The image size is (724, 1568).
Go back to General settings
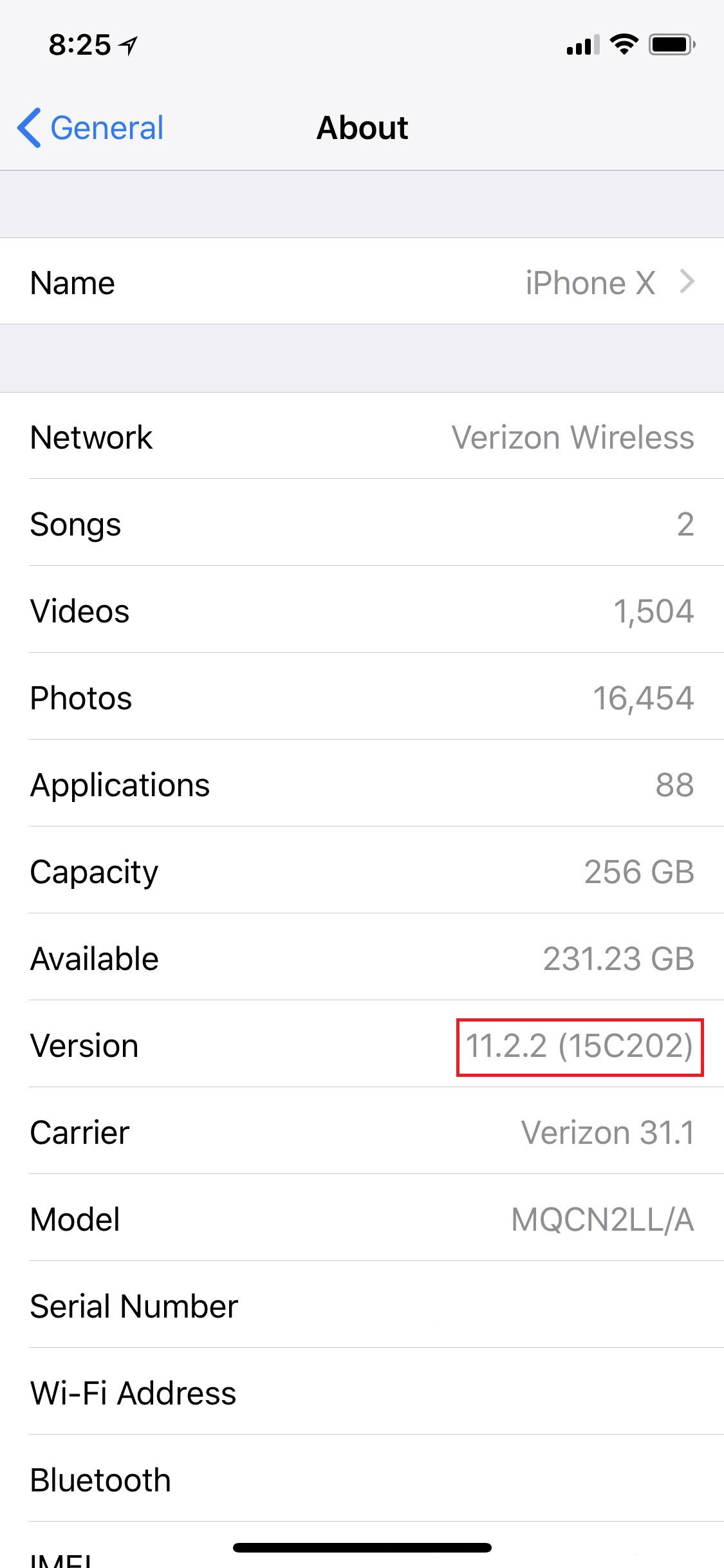click(90, 127)
